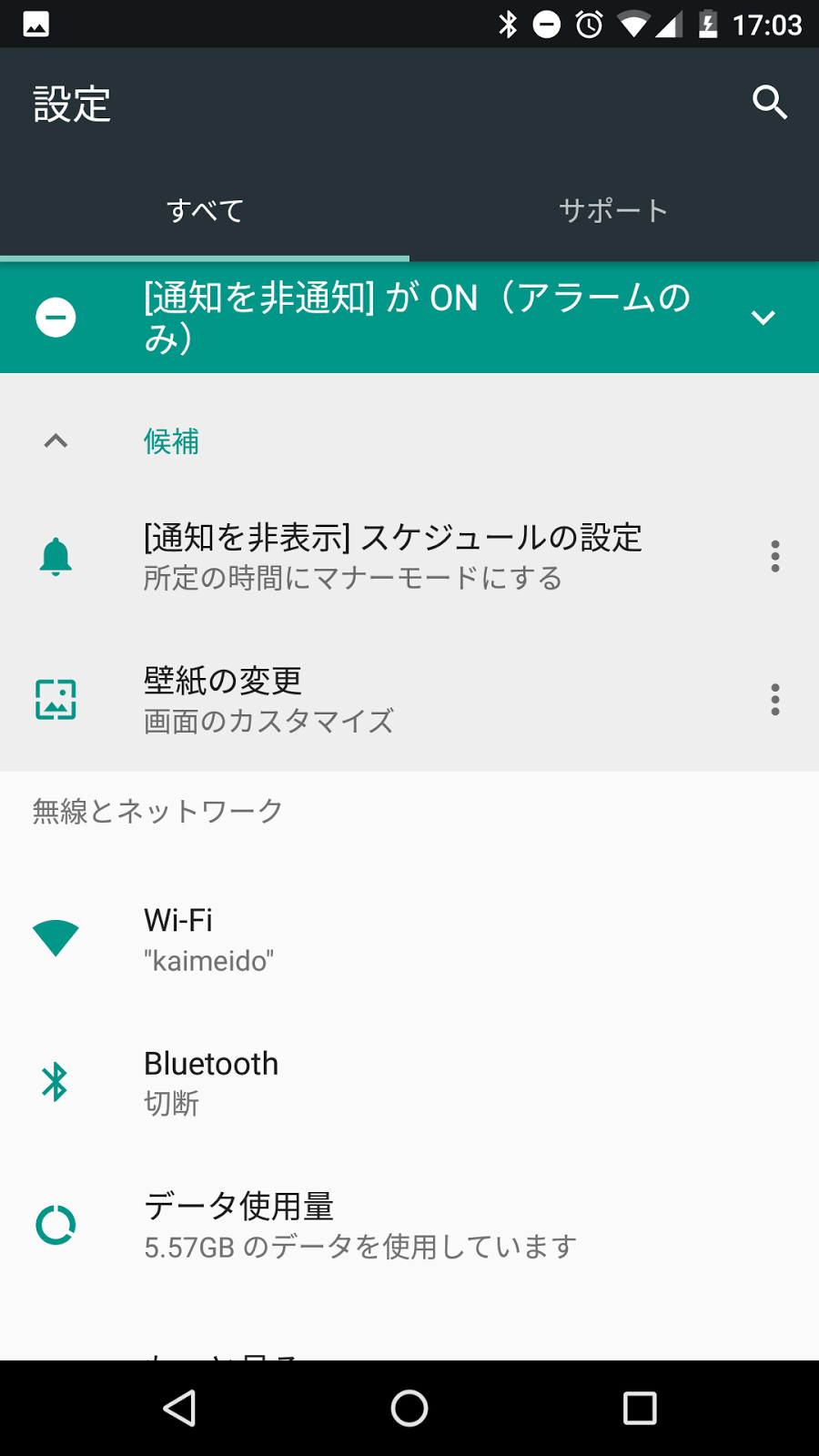Open overflow menu for 壁紙の変更
This screenshot has height=1456, width=819.
tap(774, 700)
